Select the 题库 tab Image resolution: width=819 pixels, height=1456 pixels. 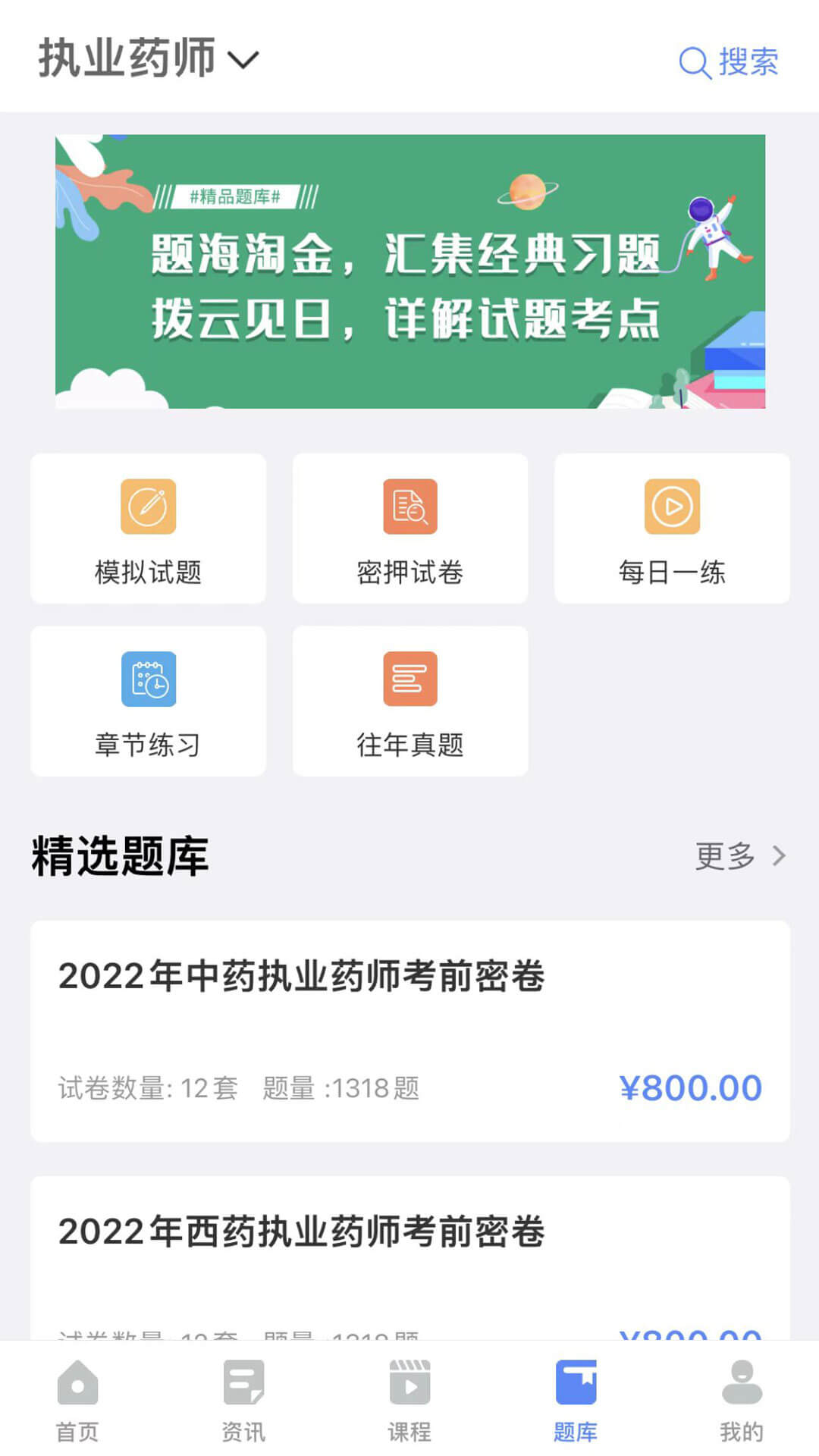pos(576,1400)
